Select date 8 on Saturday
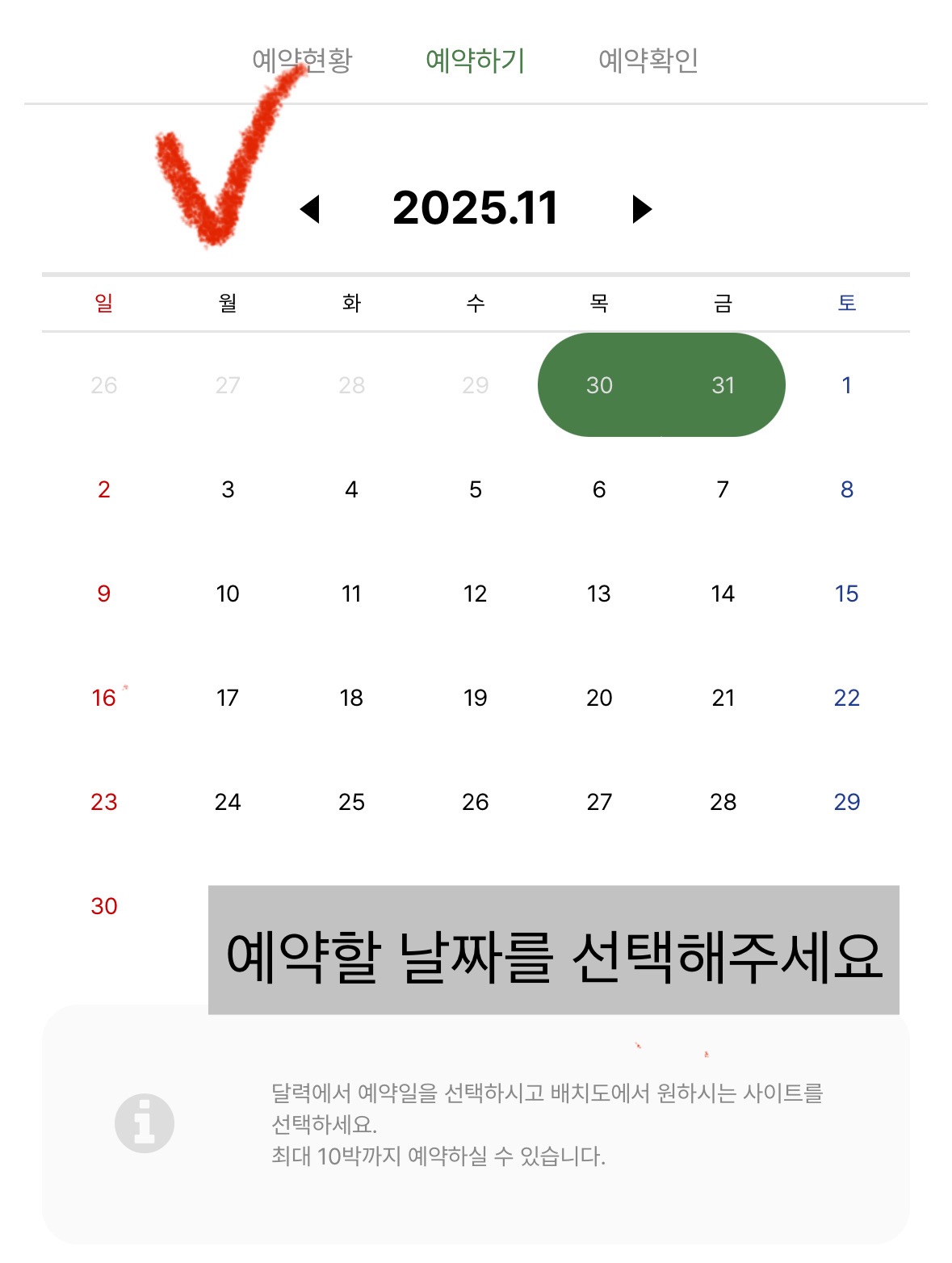Viewport: 952px width, 1263px height. pyautogui.click(x=846, y=489)
